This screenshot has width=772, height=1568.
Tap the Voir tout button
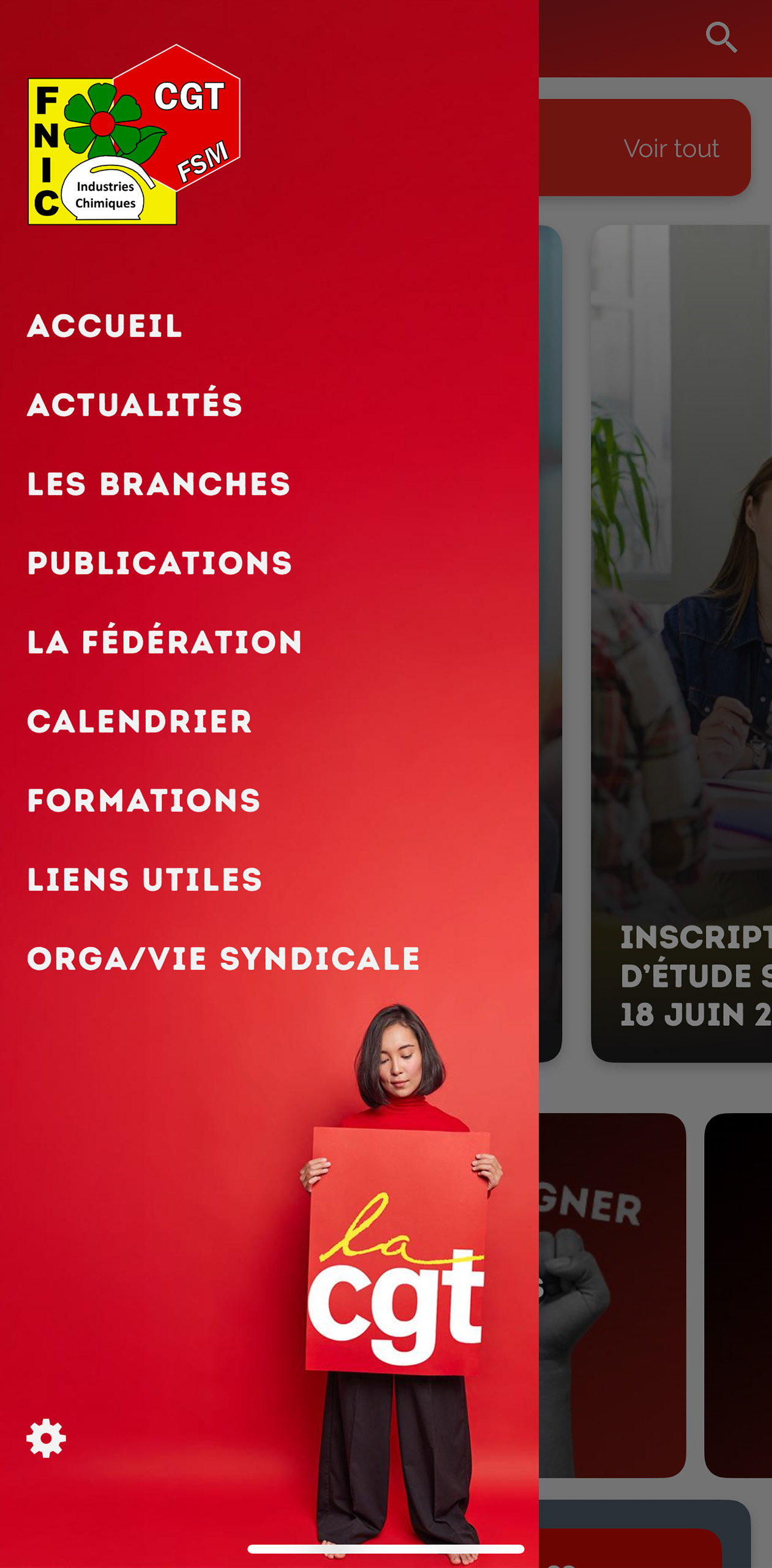[x=671, y=148]
